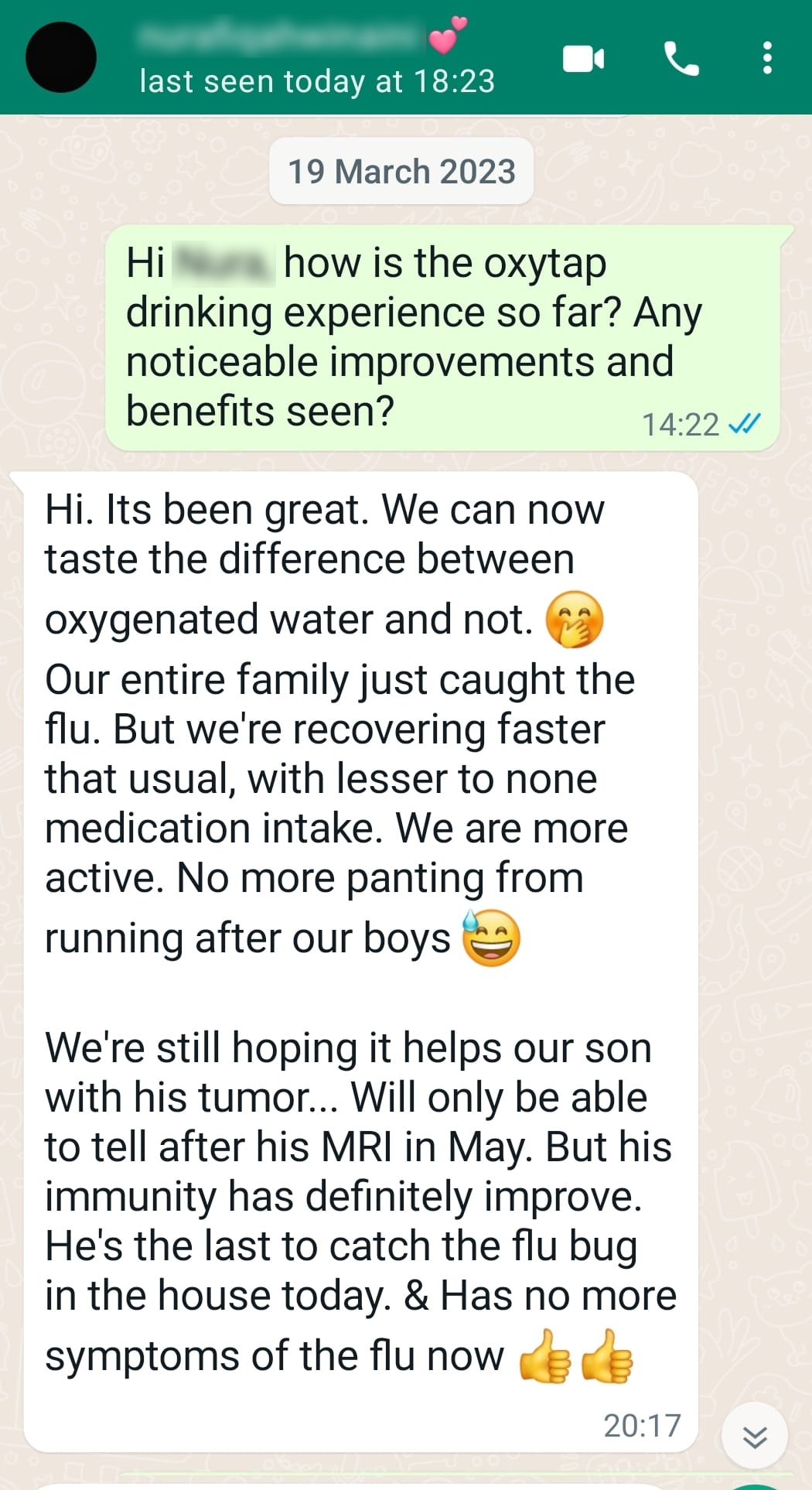Open contact info from the last seen header
This screenshot has height=1490, width=812.
[x=317, y=80]
